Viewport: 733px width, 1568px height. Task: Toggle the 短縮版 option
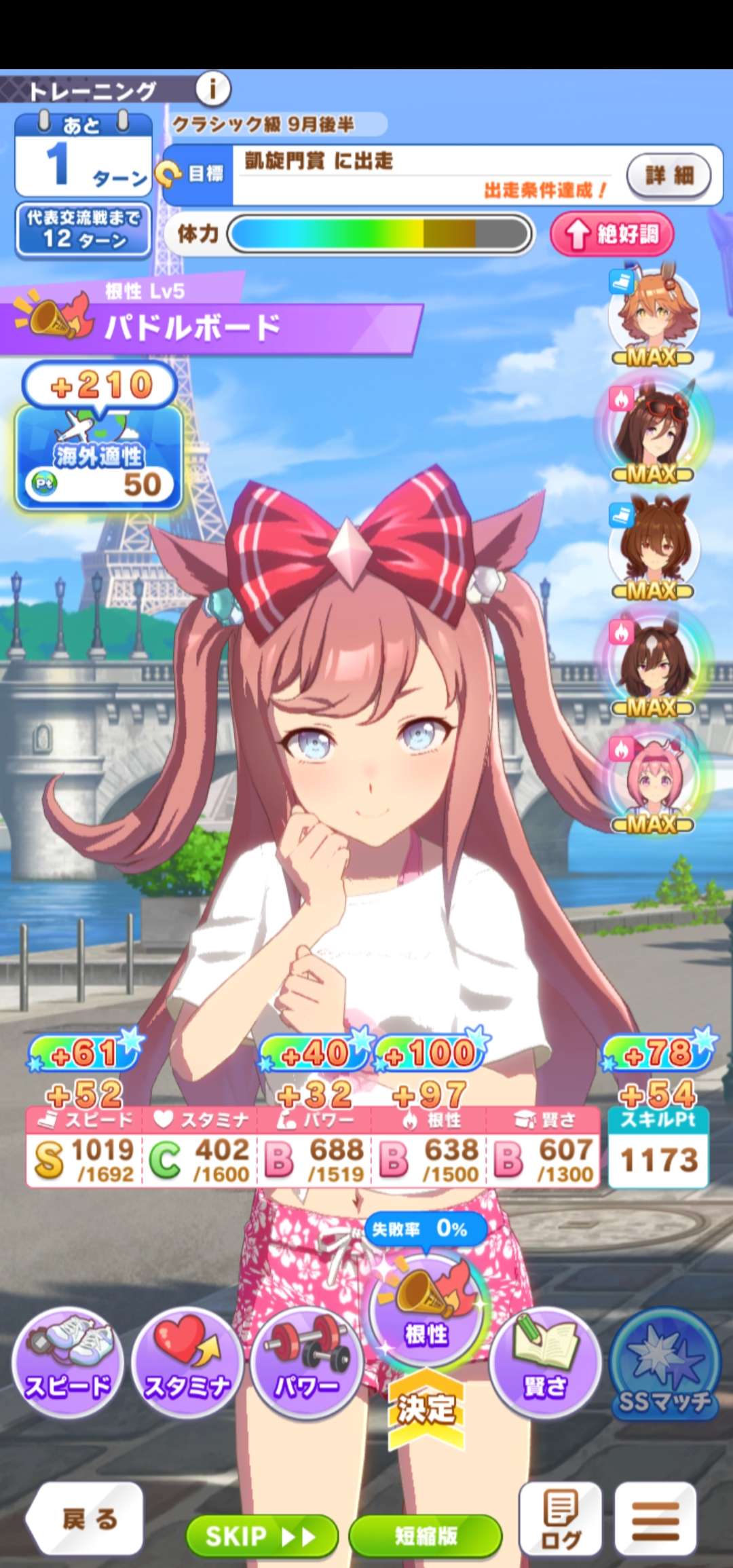click(426, 1535)
